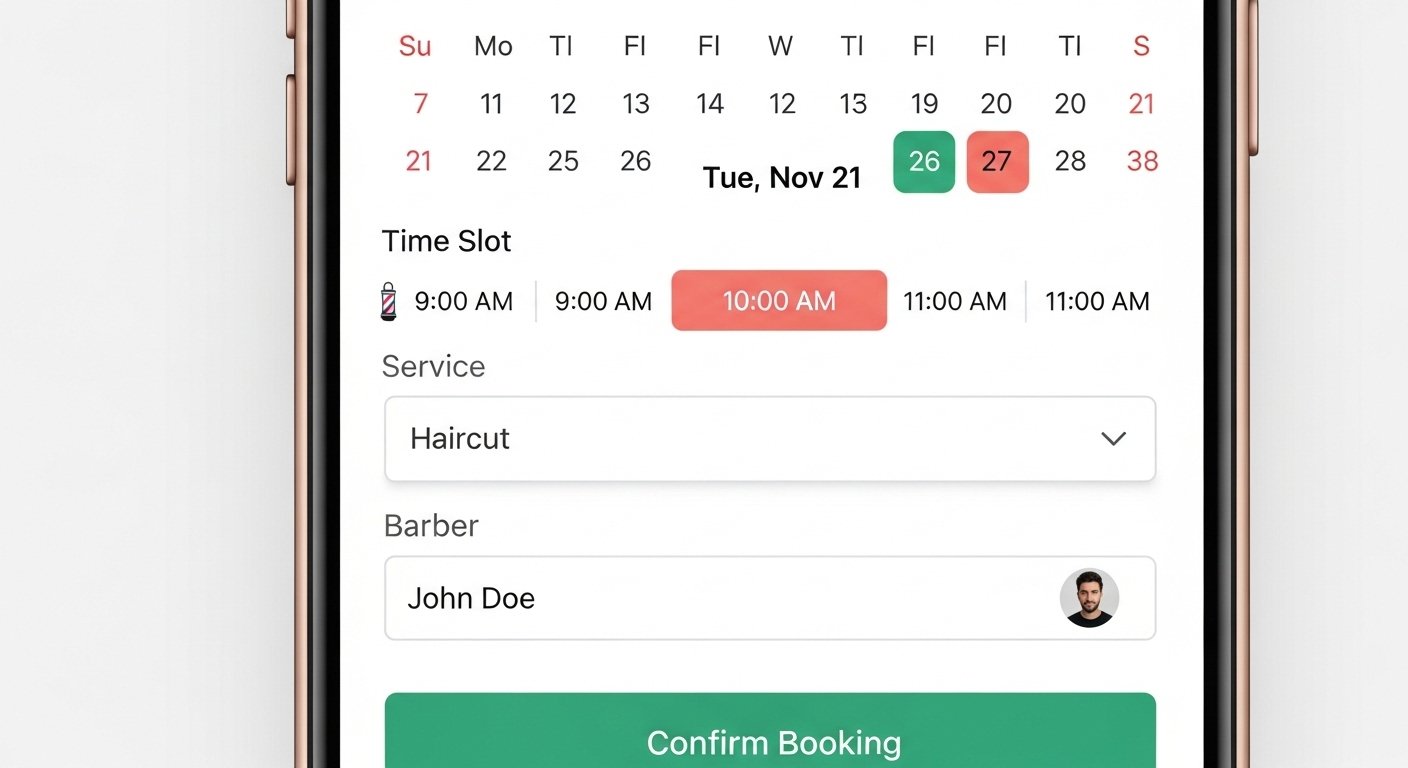Choose the red highlighted date 27
Viewport: 1408px width, 768px height.
[x=997, y=161]
